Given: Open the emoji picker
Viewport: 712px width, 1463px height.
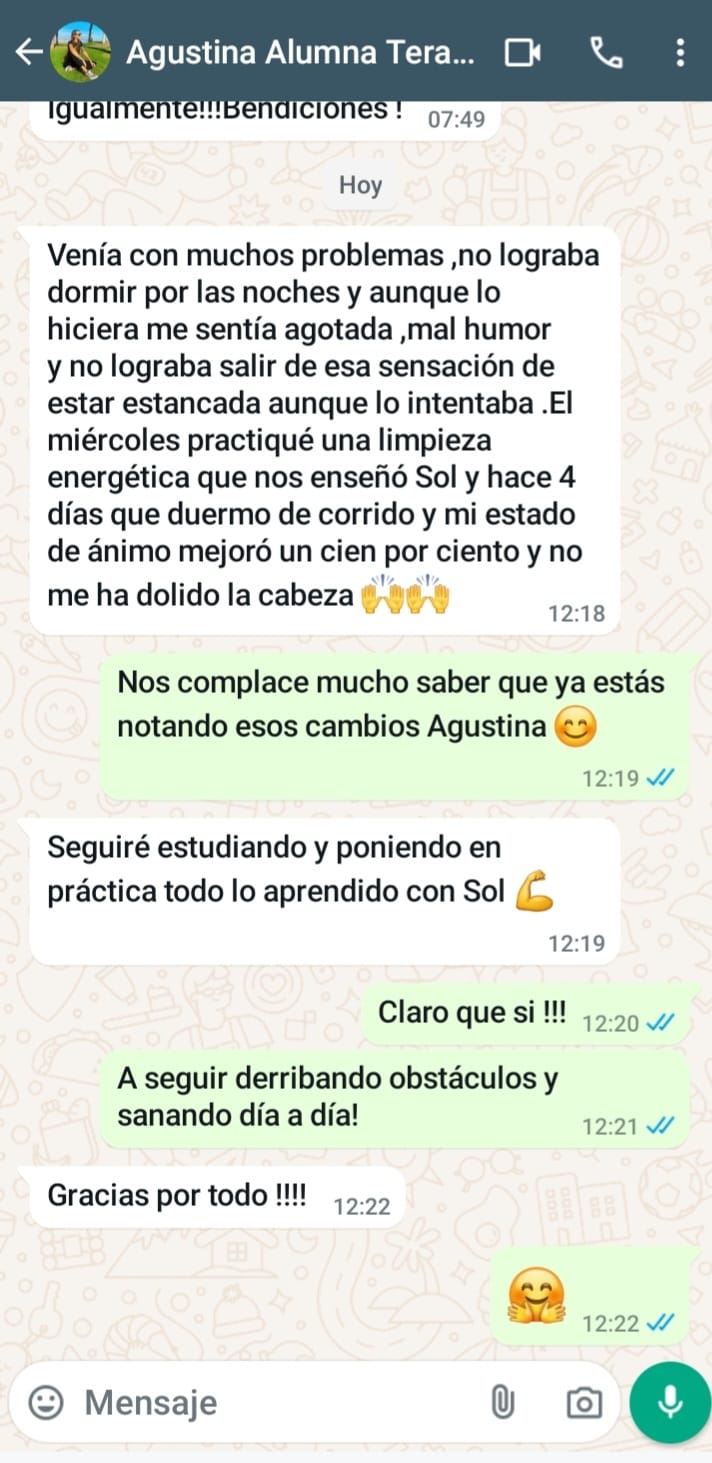Looking at the screenshot, I should pyautogui.click(x=45, y=1402).
